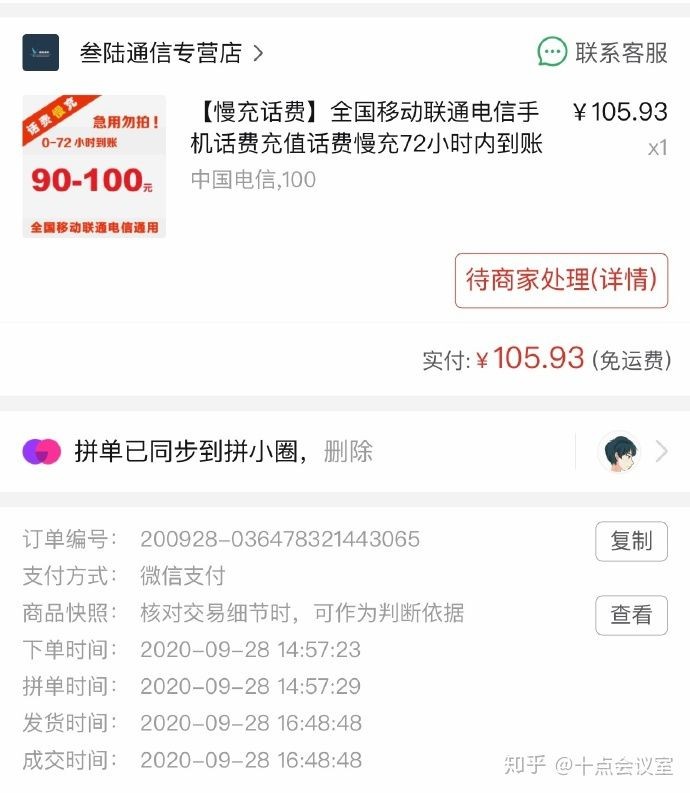Screen dimensions: 690x793
Task: Open 拼小圈 profile via the avatar
Action: coord(618,452)
